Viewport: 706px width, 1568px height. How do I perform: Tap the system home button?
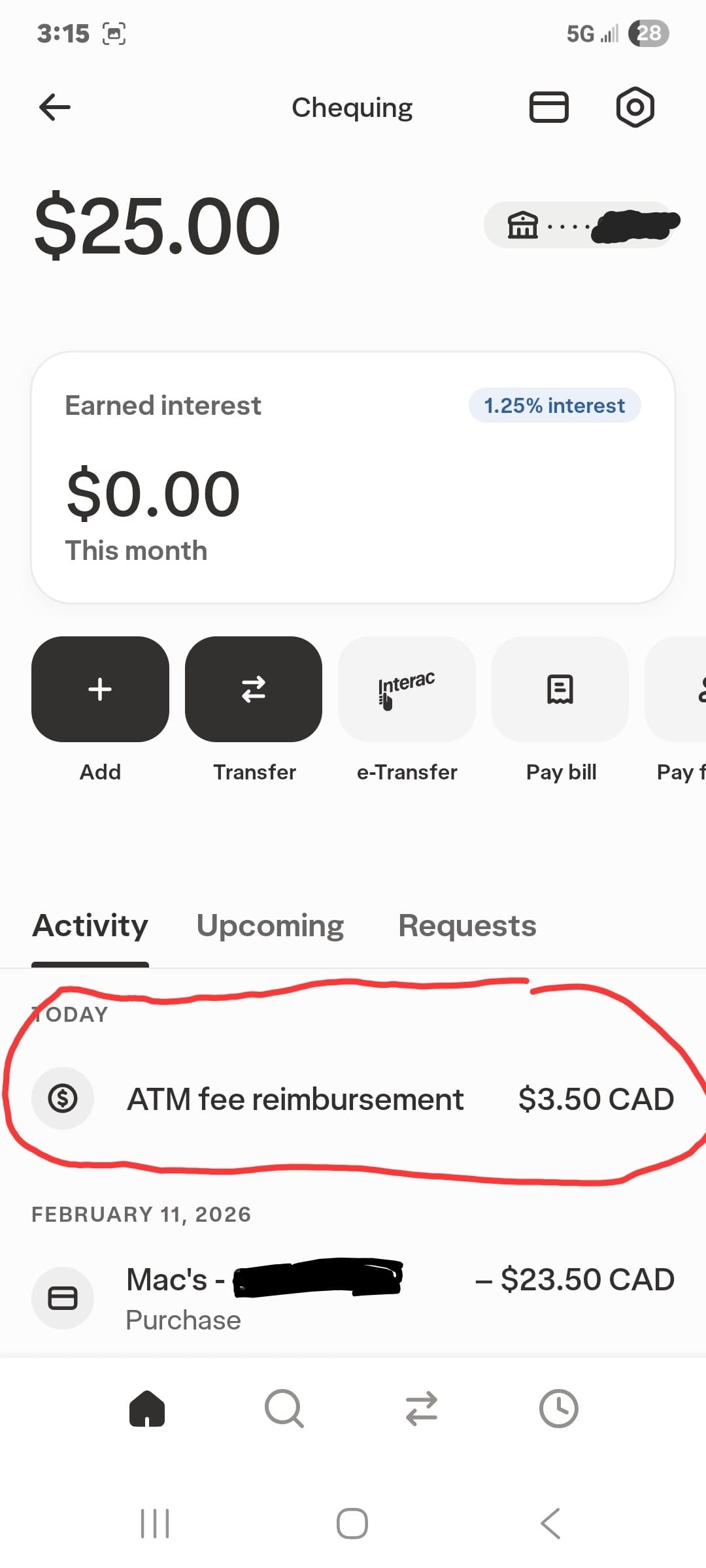(x=352, y=1524)
